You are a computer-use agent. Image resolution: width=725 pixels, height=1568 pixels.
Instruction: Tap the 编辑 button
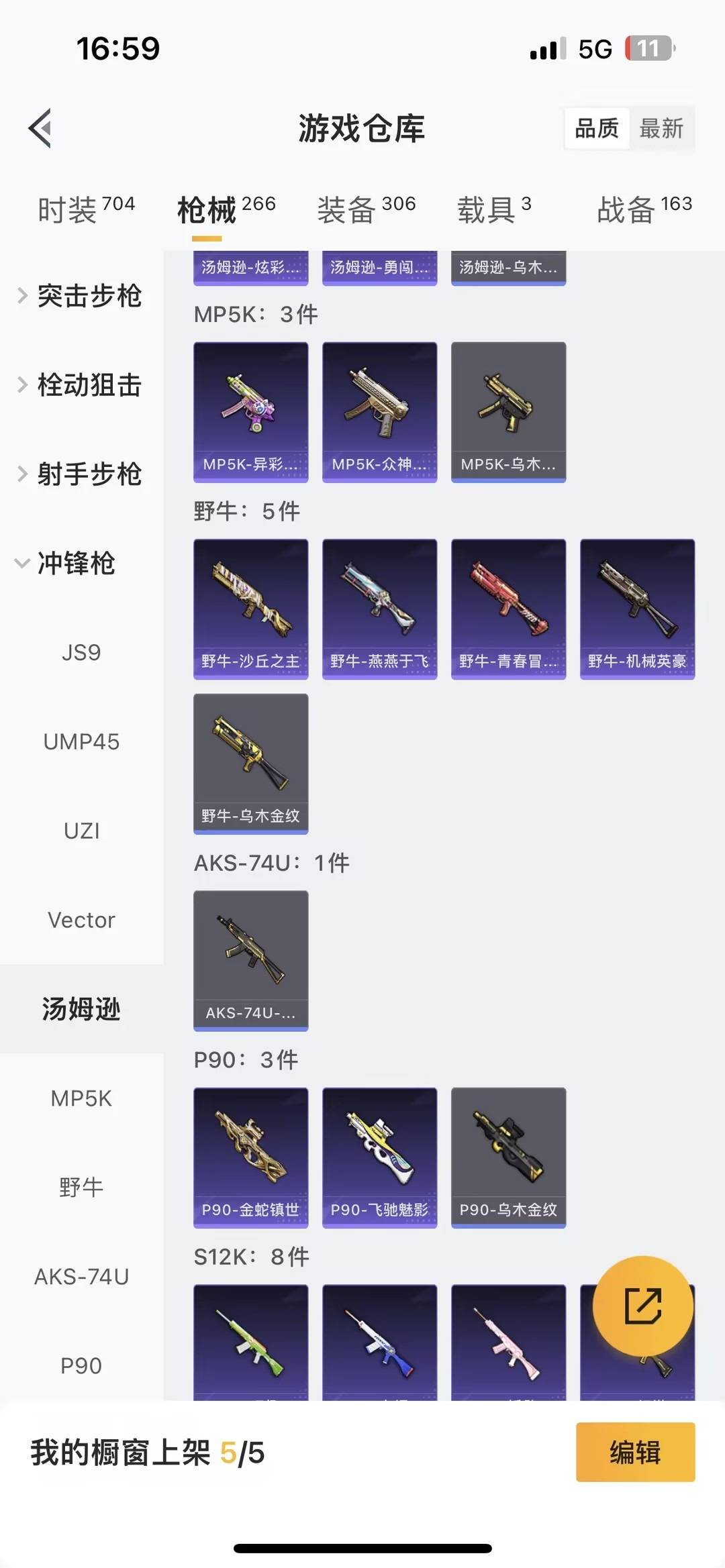(635, 1452)
